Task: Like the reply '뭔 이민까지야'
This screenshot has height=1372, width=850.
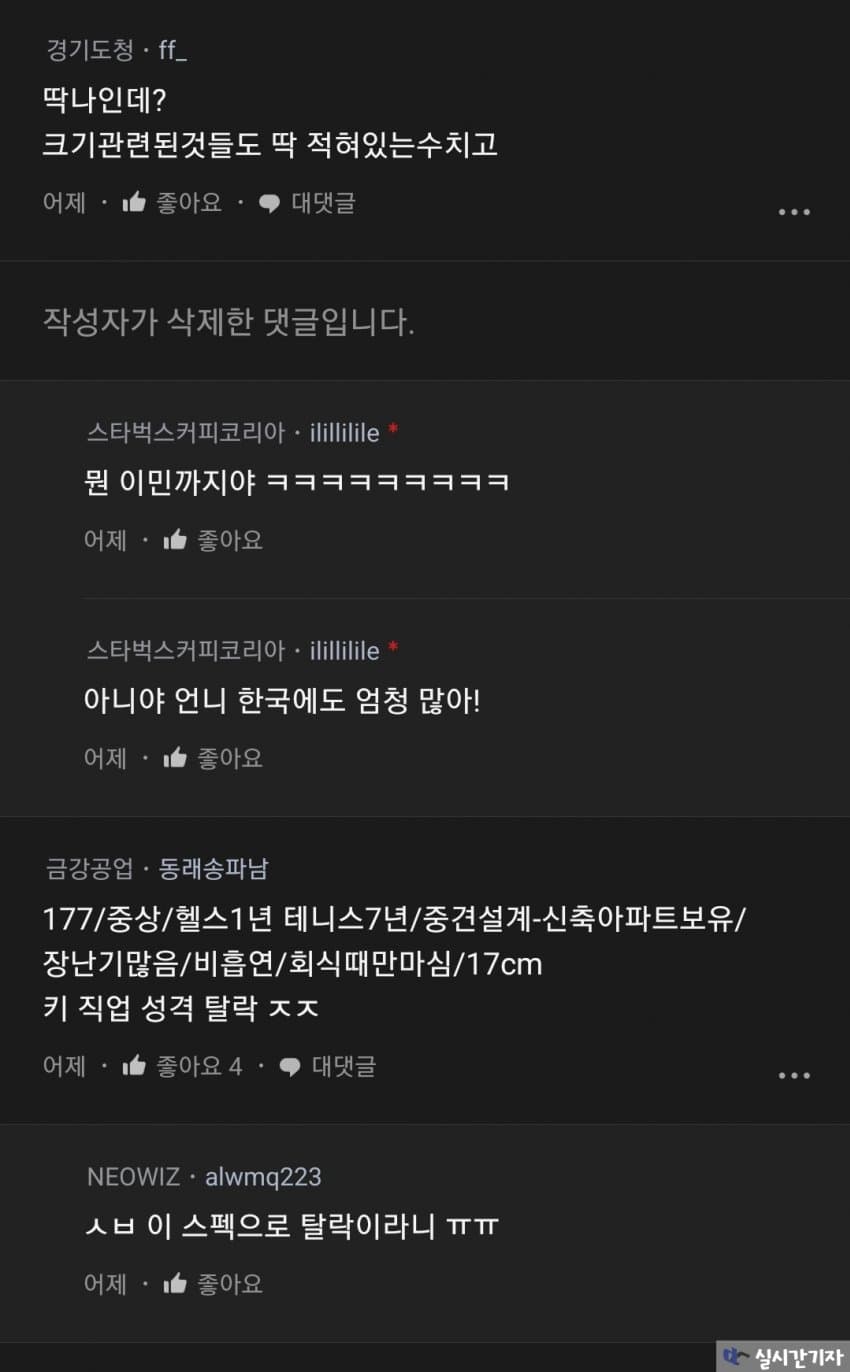Action: (213, 541)
